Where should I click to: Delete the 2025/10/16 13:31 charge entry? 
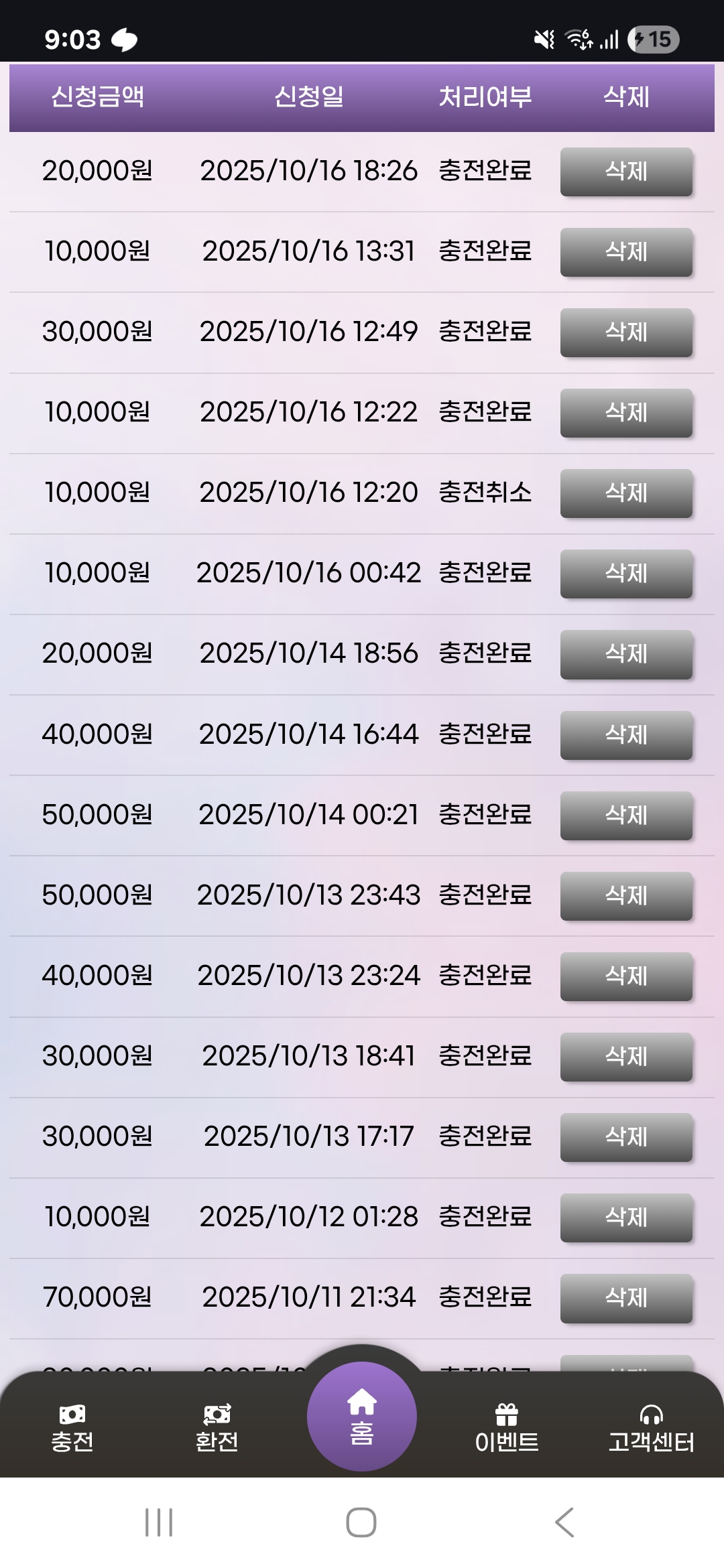click(x=626, y=252)
